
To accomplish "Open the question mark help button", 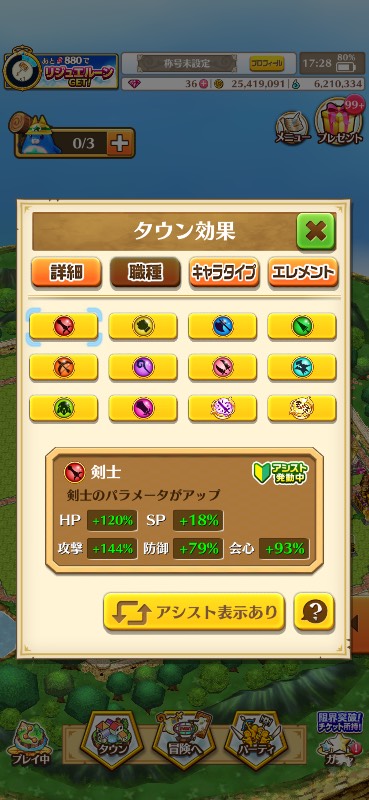I will point(314,612).
